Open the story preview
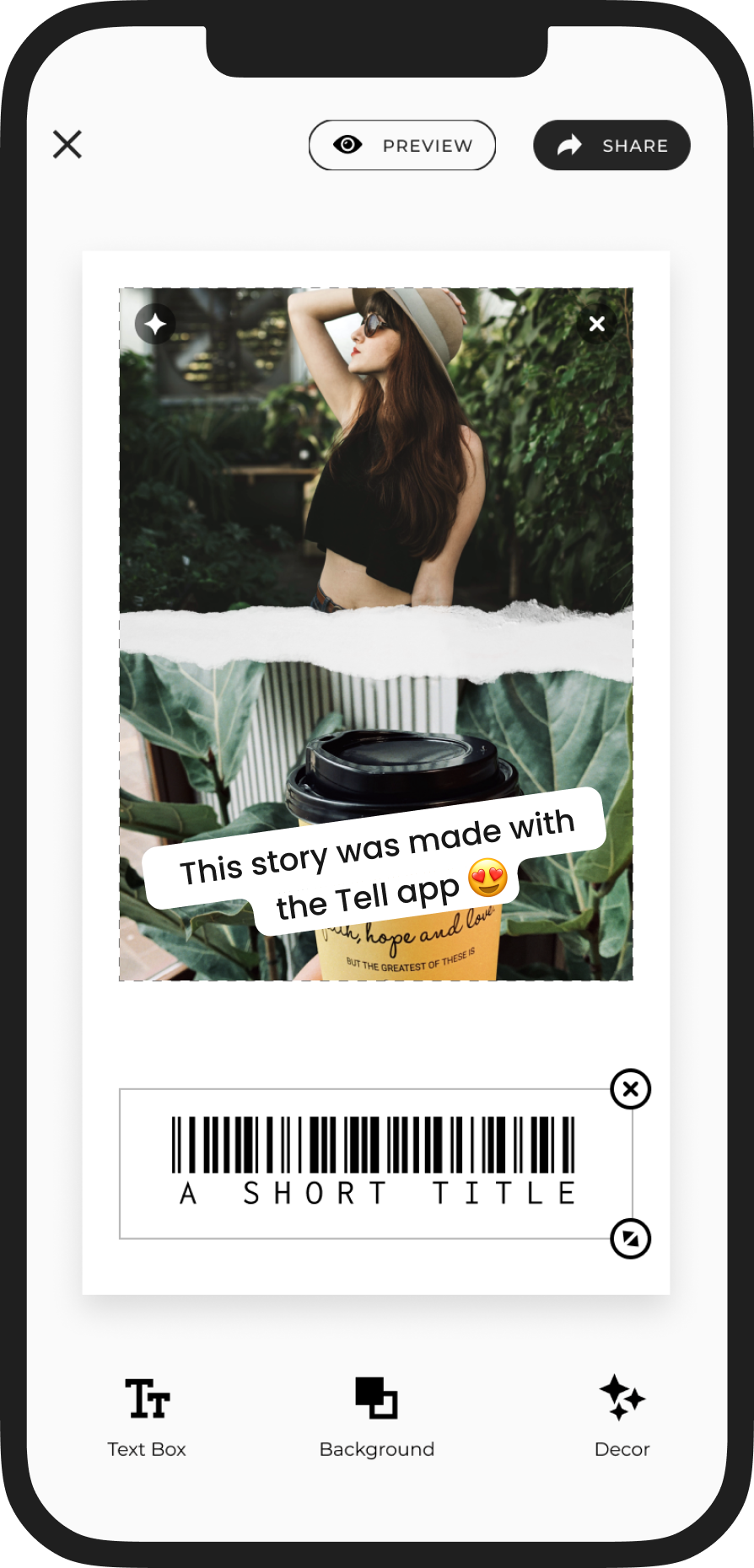Image resolution: width=754 pixels, height=1568 pixels. pyautogui.click(x=402, y=145)
